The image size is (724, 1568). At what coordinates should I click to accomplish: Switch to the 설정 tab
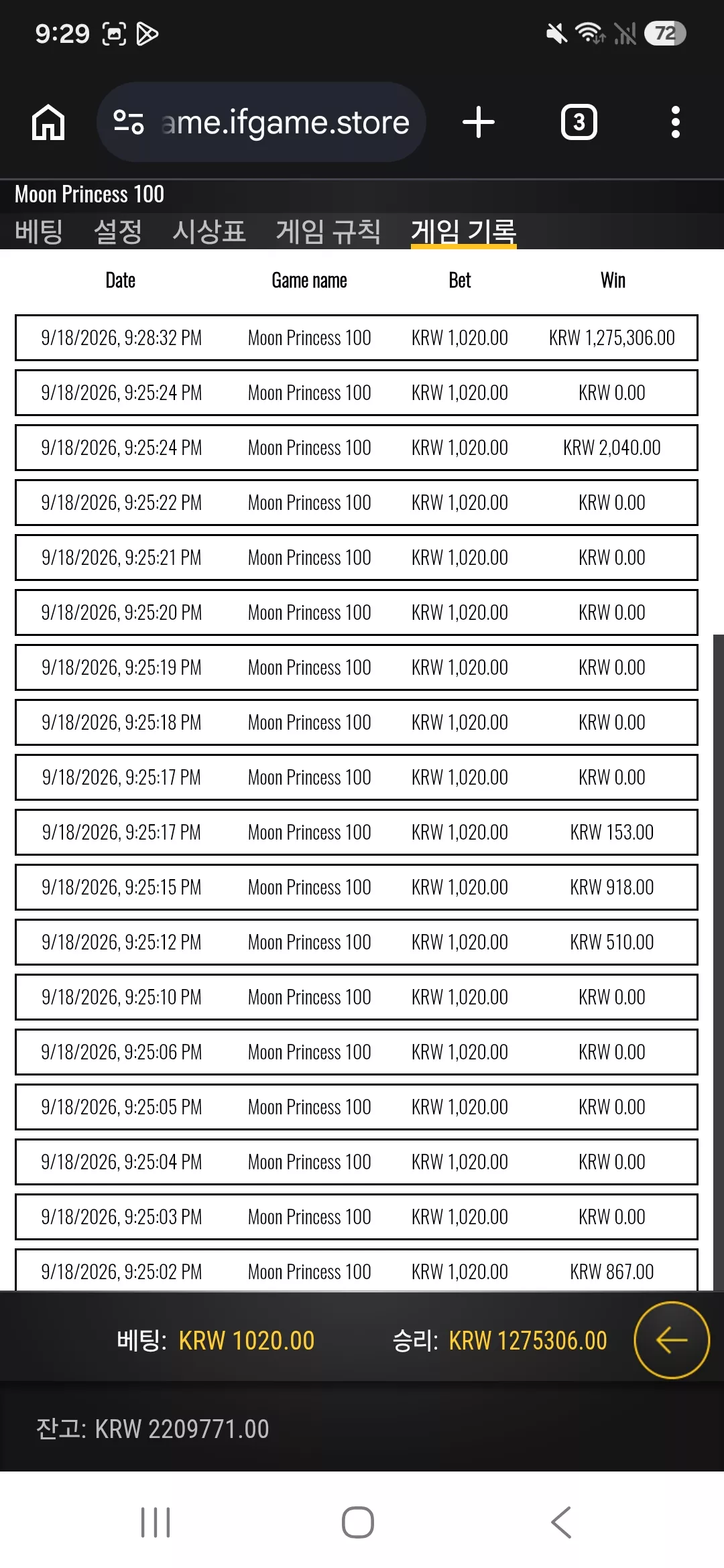(118, 232)
